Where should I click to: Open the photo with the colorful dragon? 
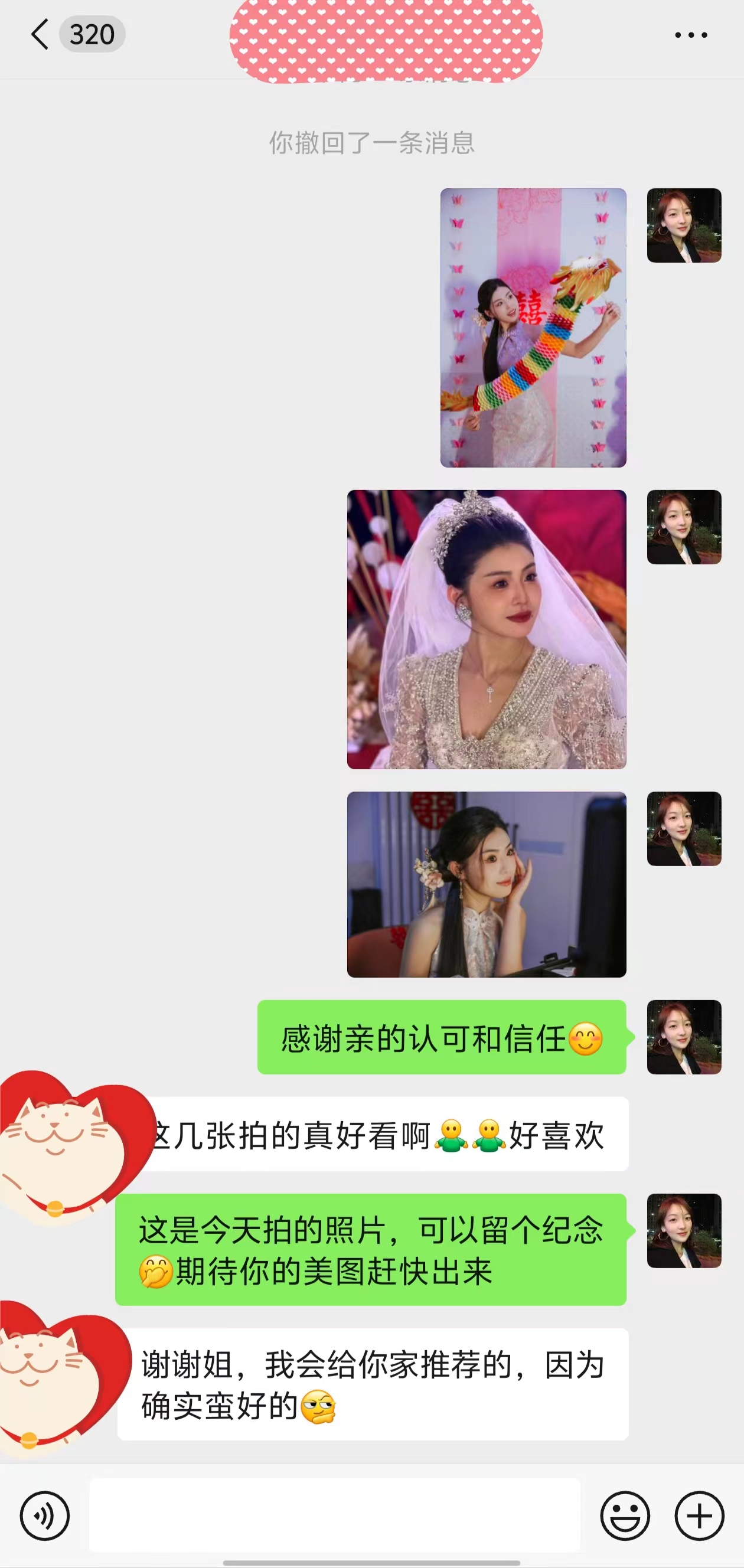533,328
